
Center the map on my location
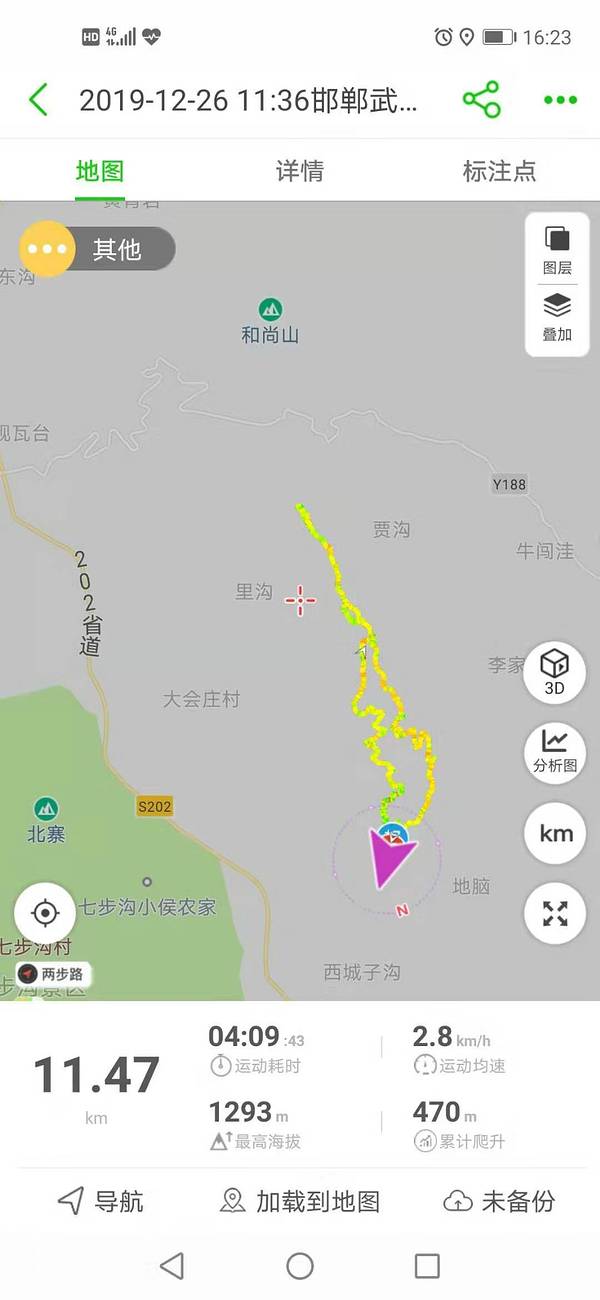pyautogui.click(x=45, y=913)
